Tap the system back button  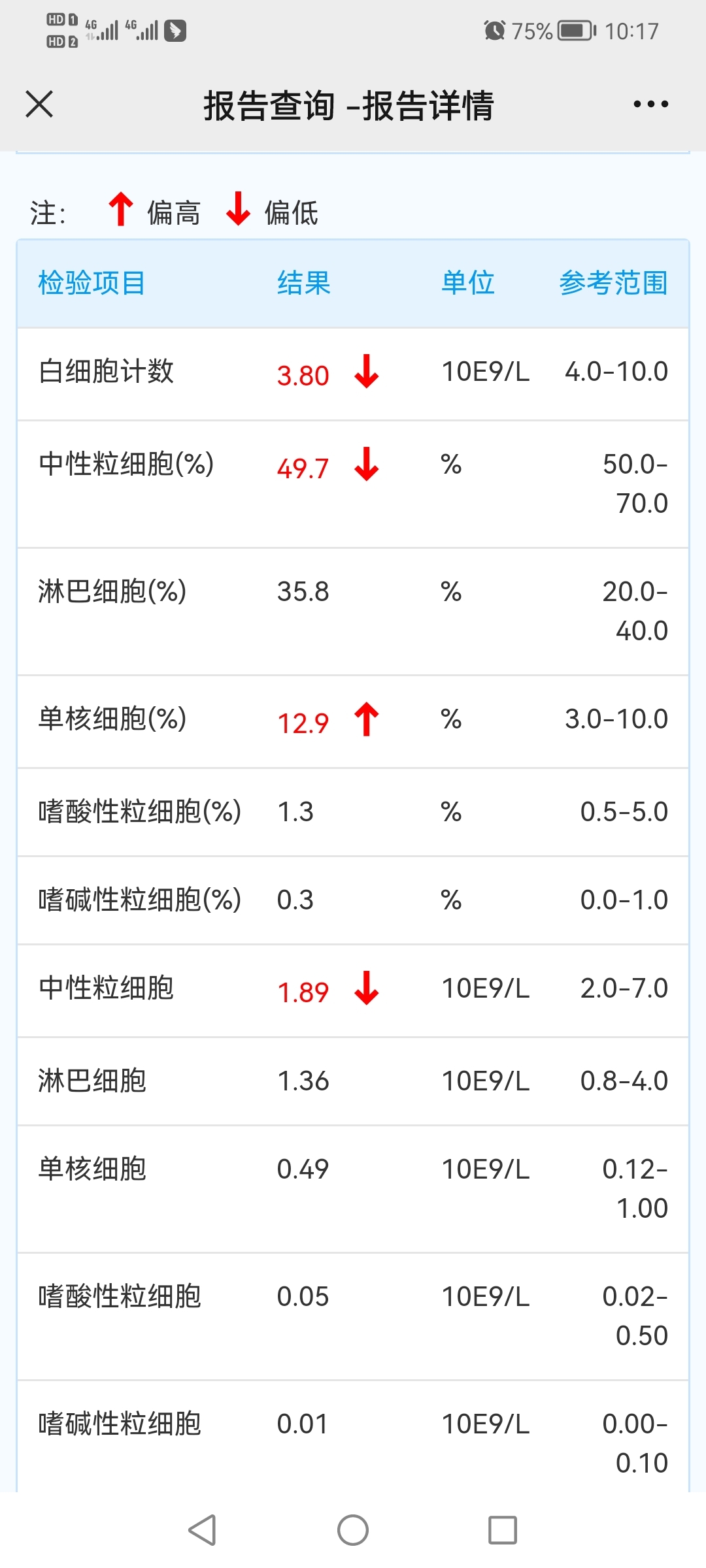(202, 1529)
